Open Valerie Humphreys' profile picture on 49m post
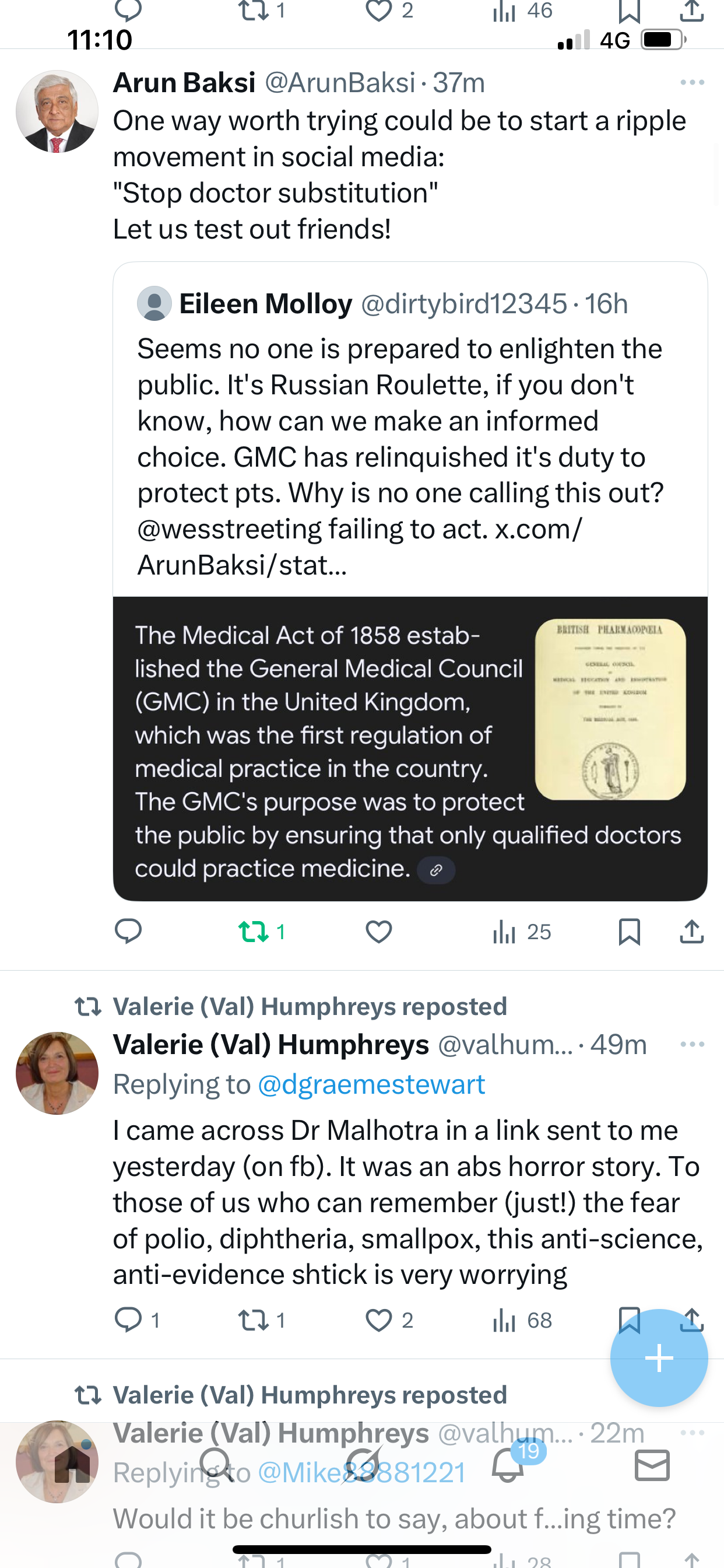This screenshot has width=724, height=1568. 57,1073
